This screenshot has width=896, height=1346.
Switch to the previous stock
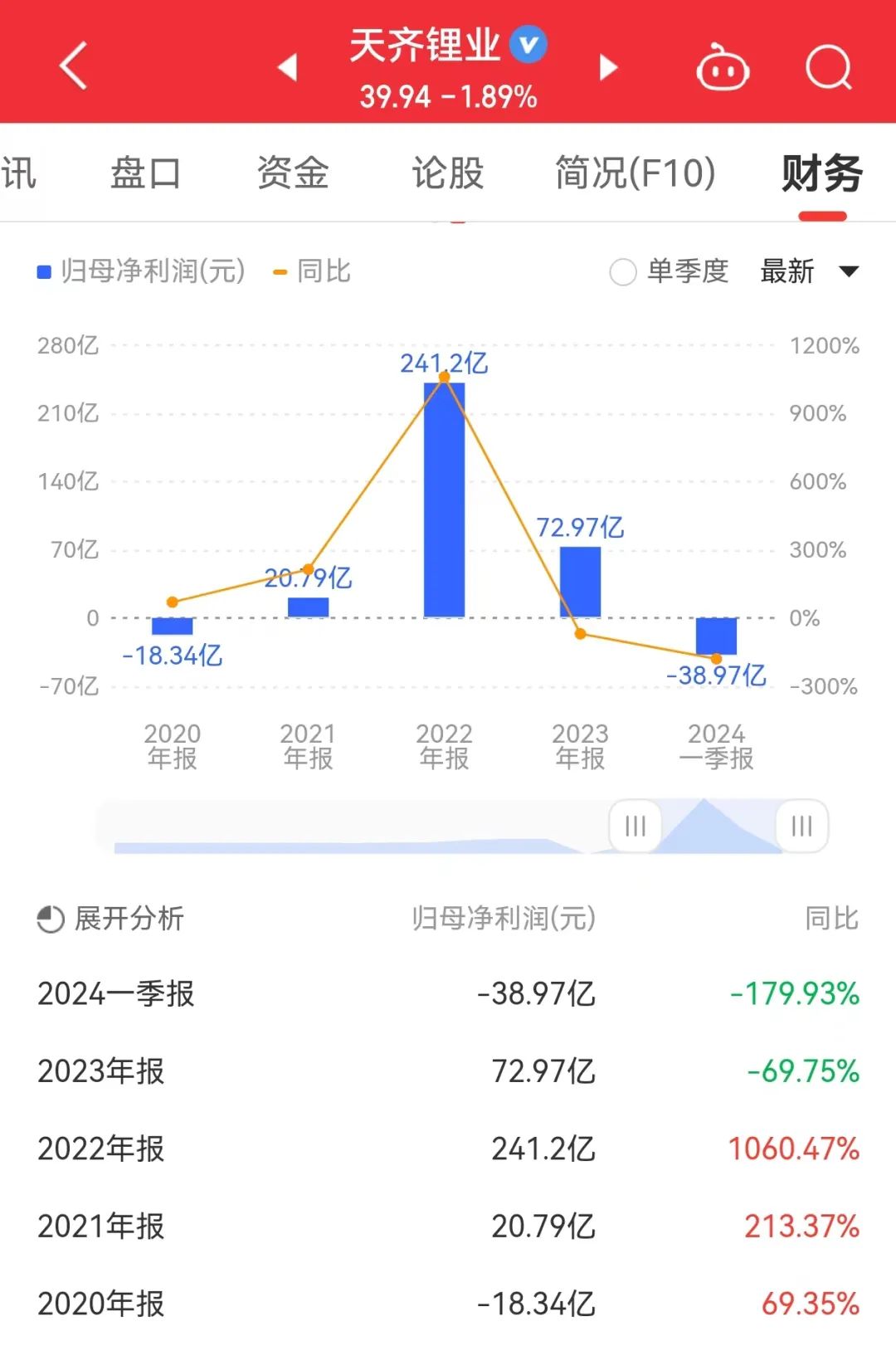pos(288,66)
